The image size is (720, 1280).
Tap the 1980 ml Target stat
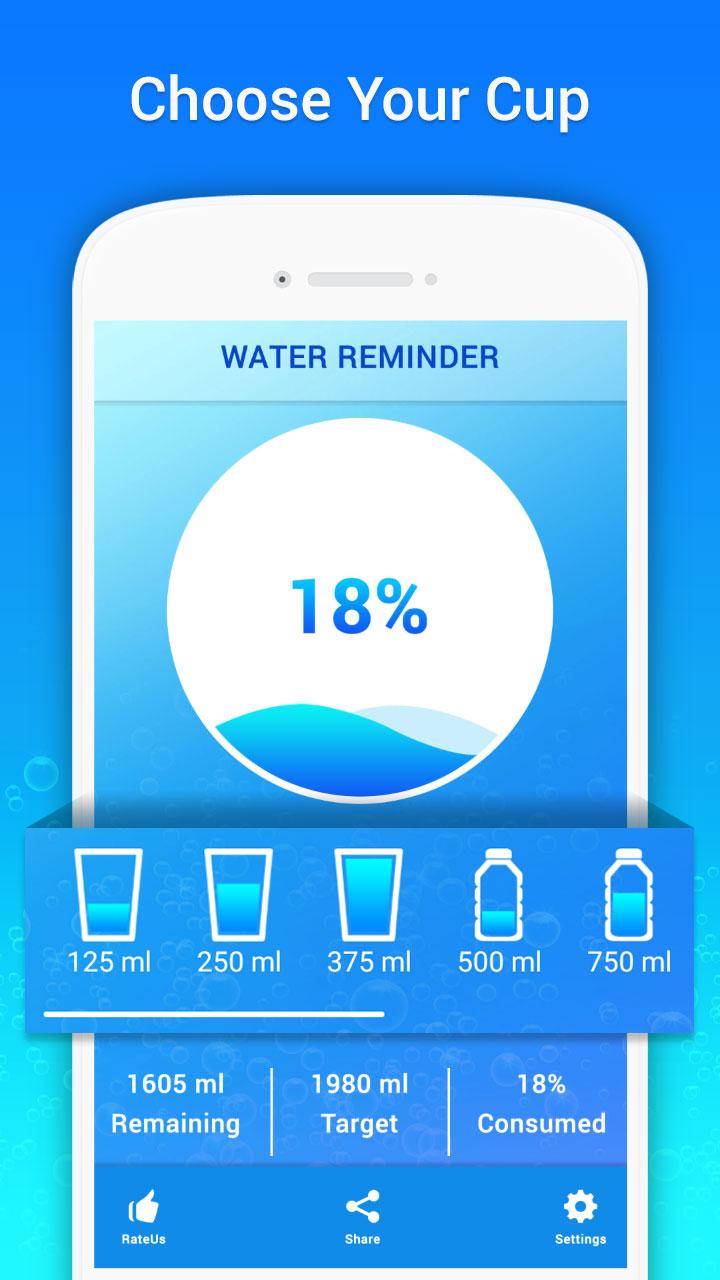[359, 1102]
